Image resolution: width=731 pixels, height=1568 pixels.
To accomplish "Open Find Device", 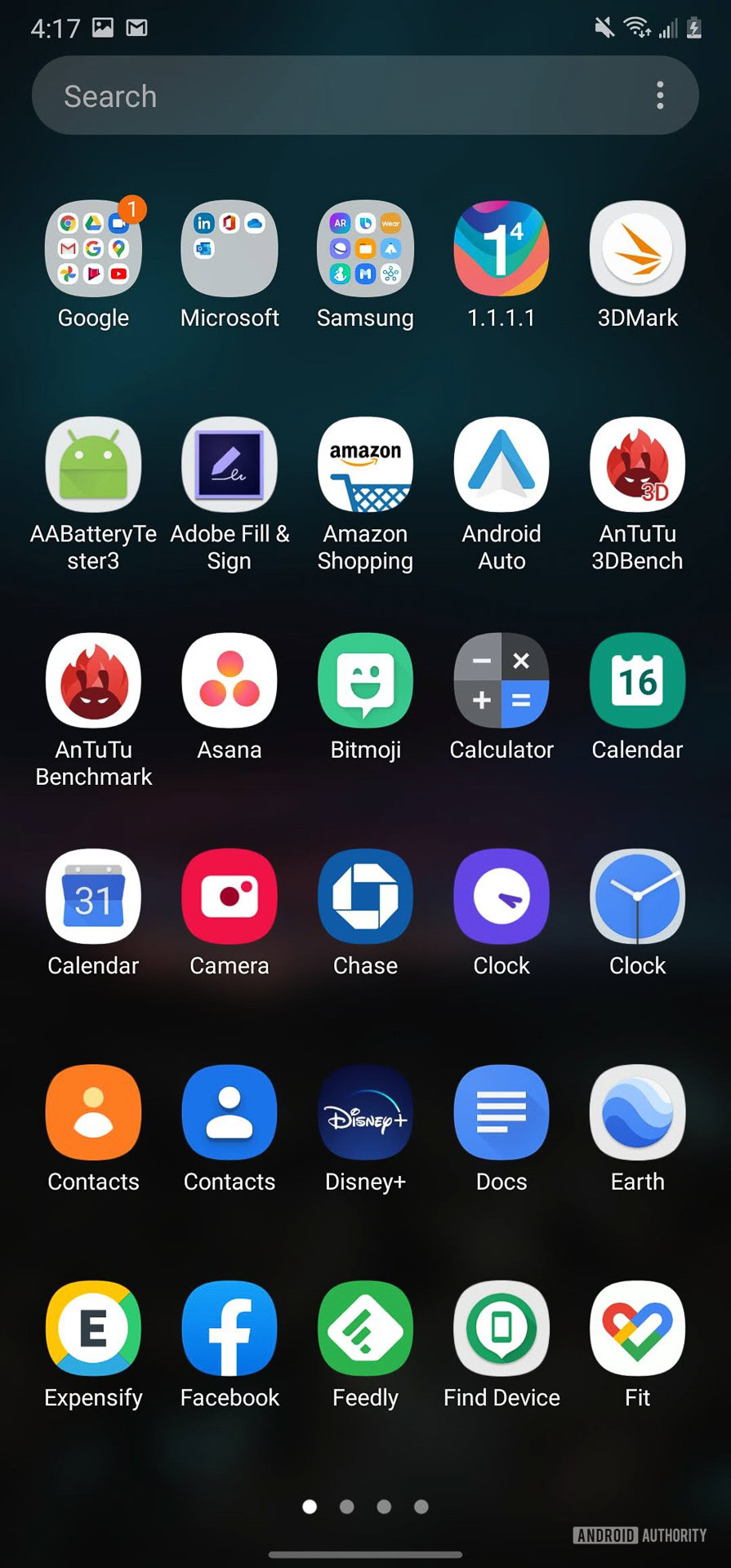I will click(501, 1329).
